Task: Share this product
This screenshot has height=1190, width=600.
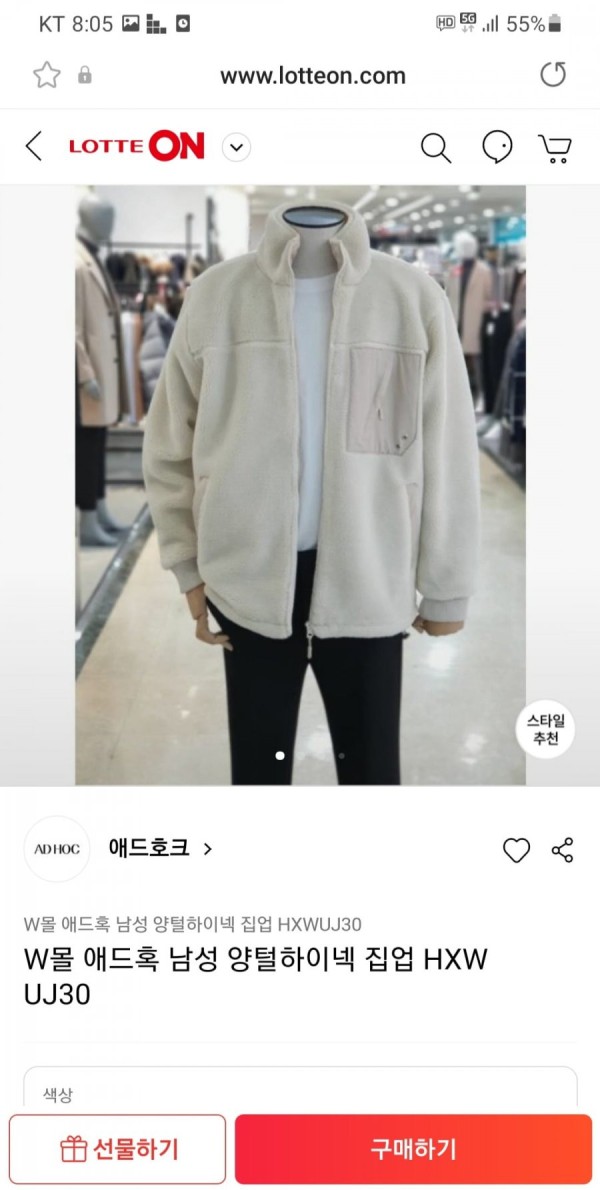Action: point(563,851)
